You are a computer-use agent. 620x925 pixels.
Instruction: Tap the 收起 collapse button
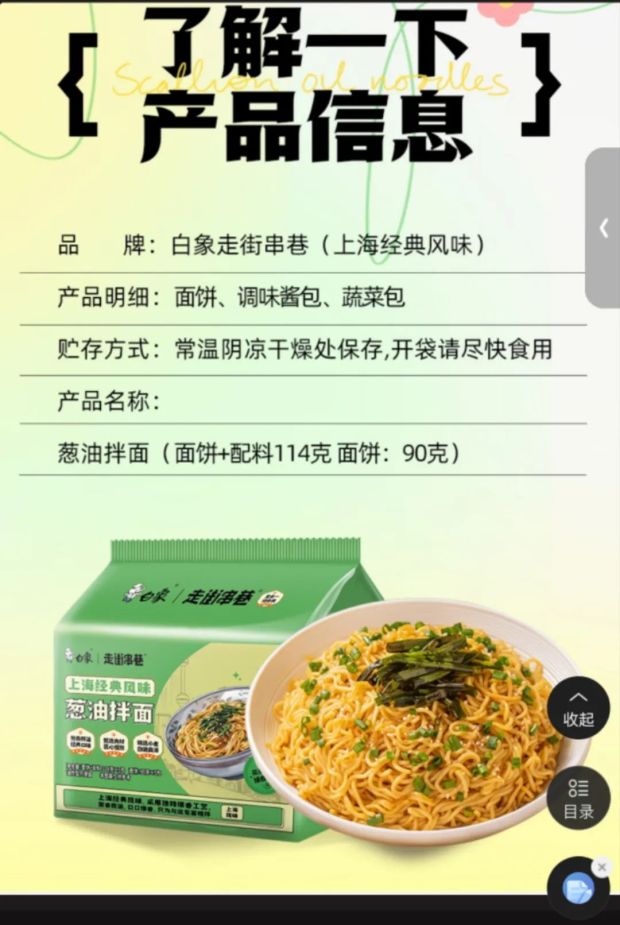[x=578, y=708]
